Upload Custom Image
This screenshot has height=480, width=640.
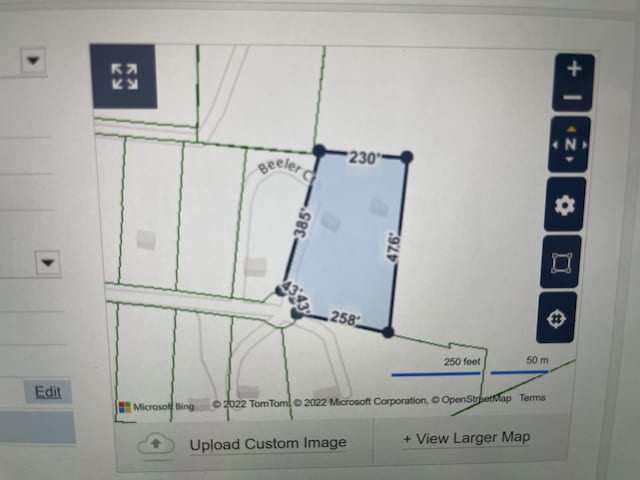(267, 443)
